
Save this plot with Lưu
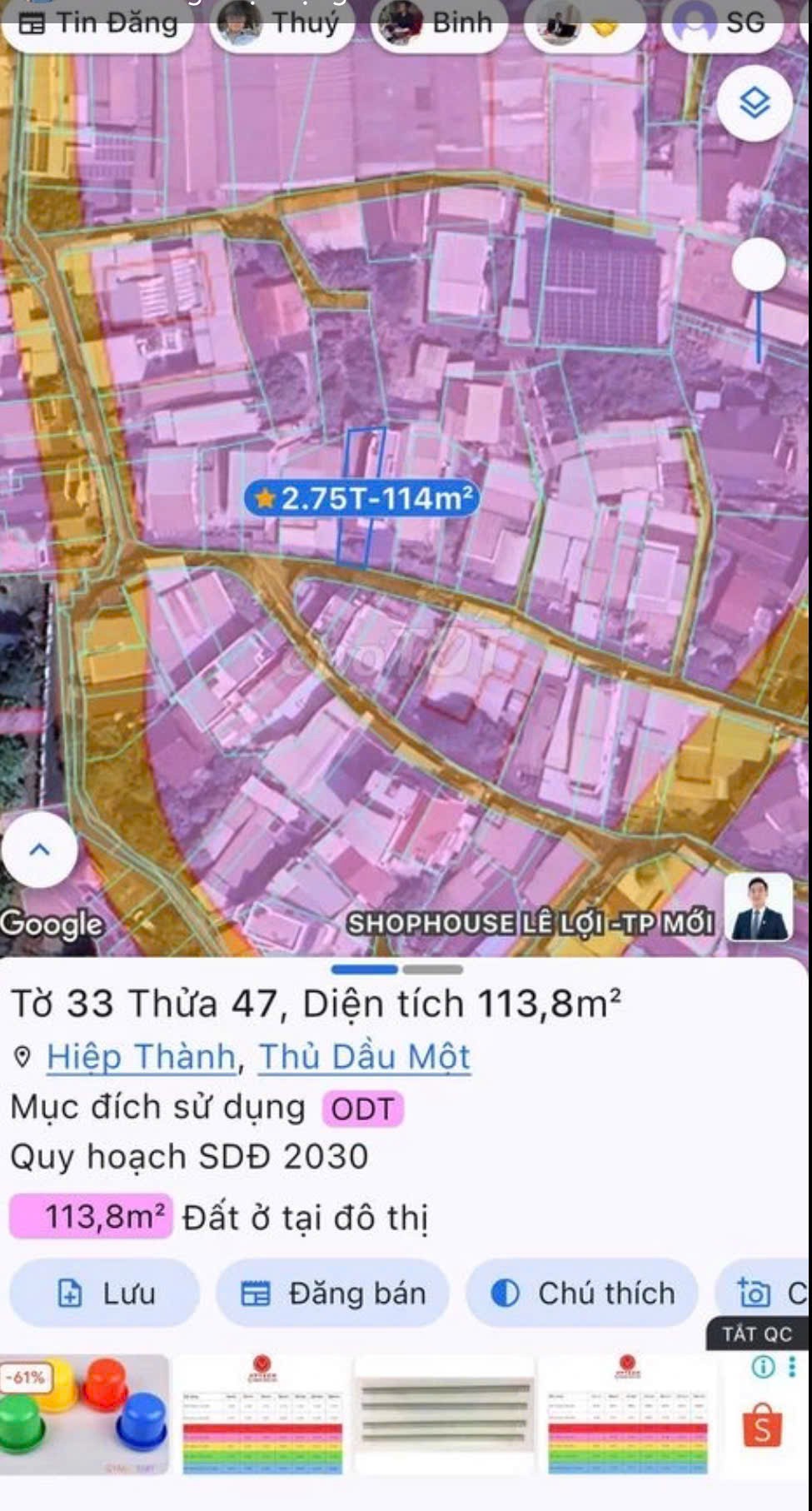click(x=105, y=1293)
